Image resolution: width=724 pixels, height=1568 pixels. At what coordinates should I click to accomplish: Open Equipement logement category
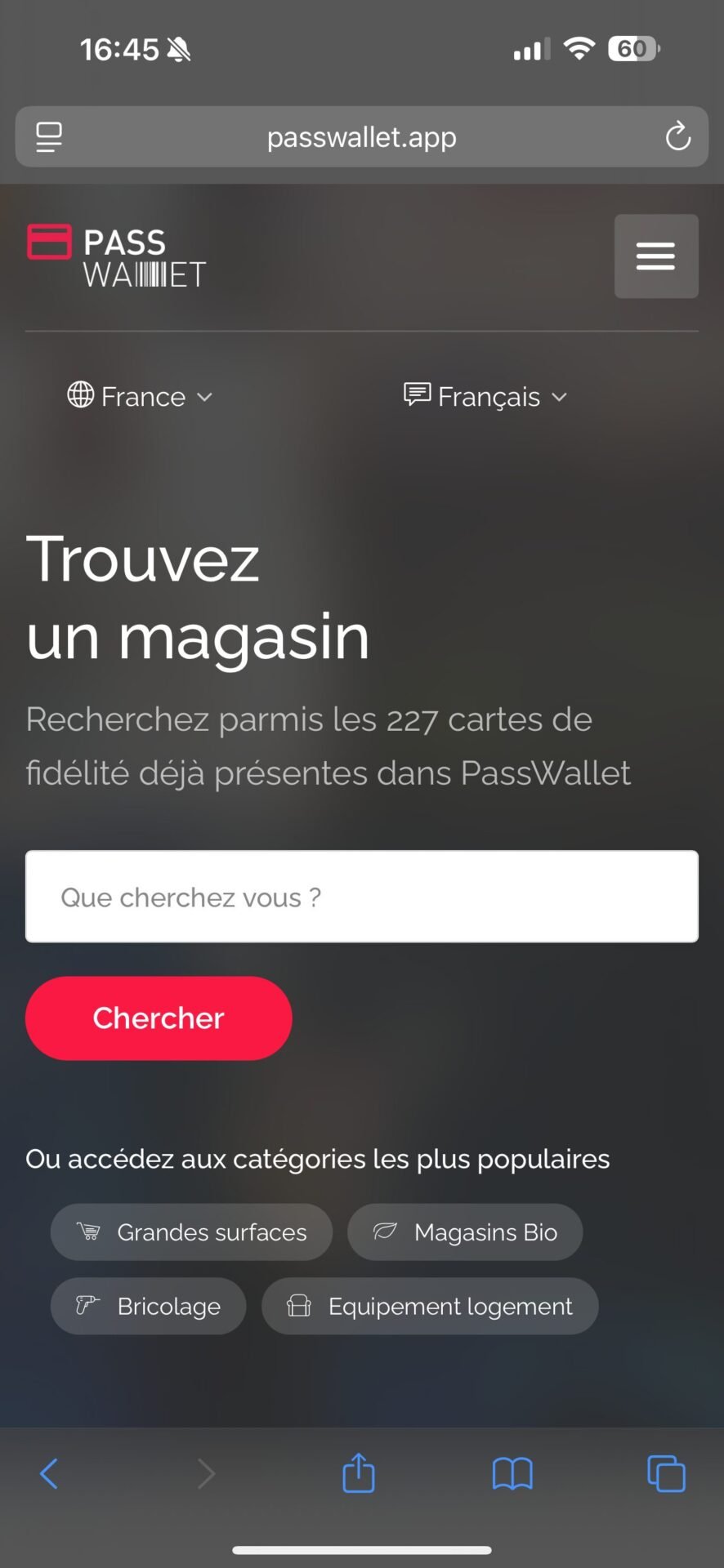430,1306
